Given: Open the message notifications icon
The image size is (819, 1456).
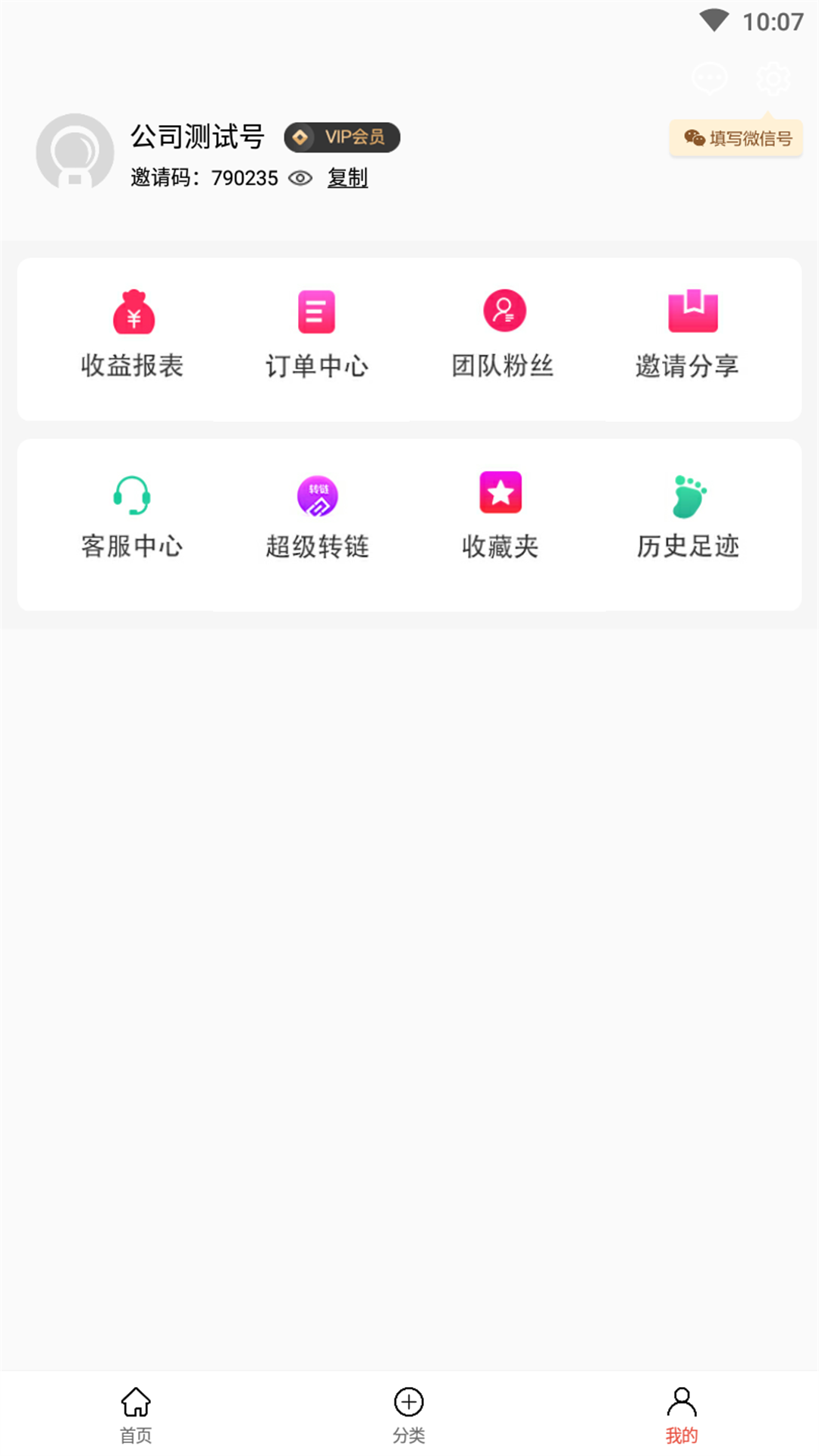Looking at the screenshot, I should (710, 78).
